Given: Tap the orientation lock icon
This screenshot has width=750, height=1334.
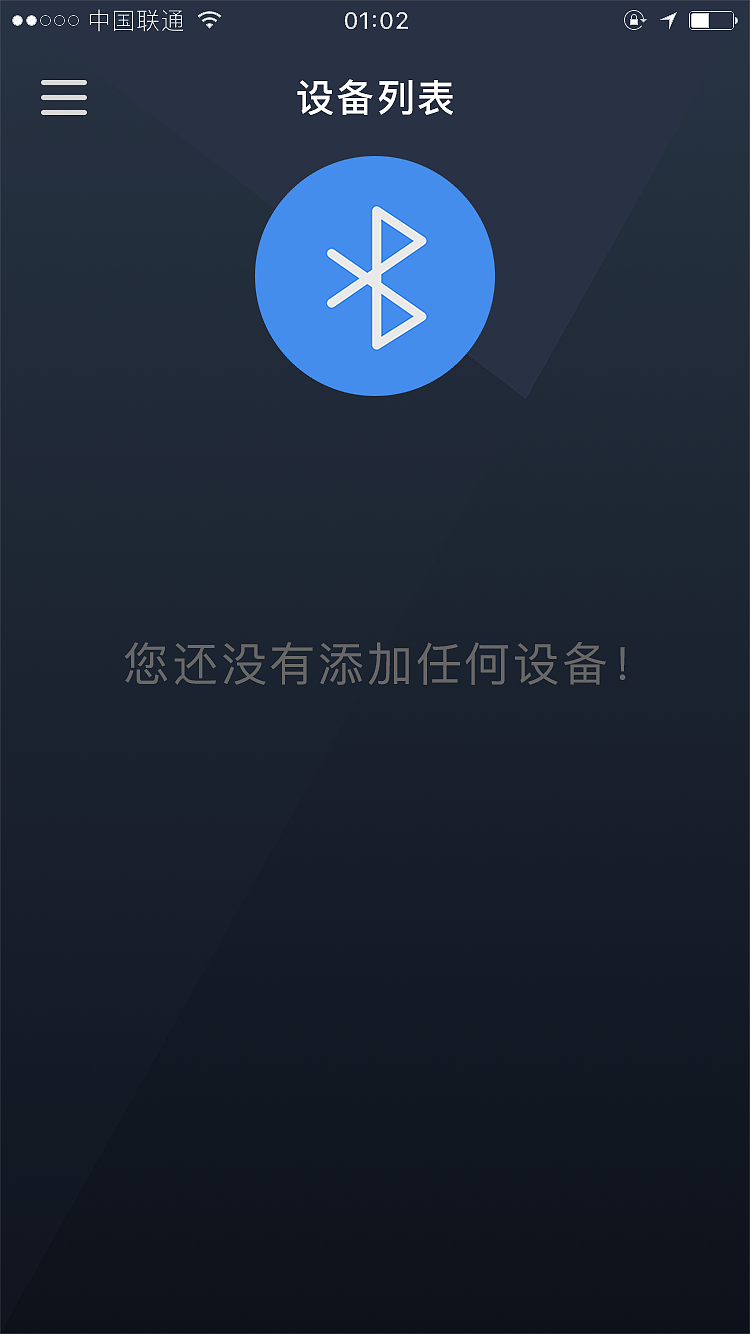Looking at the screenshot, I should tap(636, 20).
